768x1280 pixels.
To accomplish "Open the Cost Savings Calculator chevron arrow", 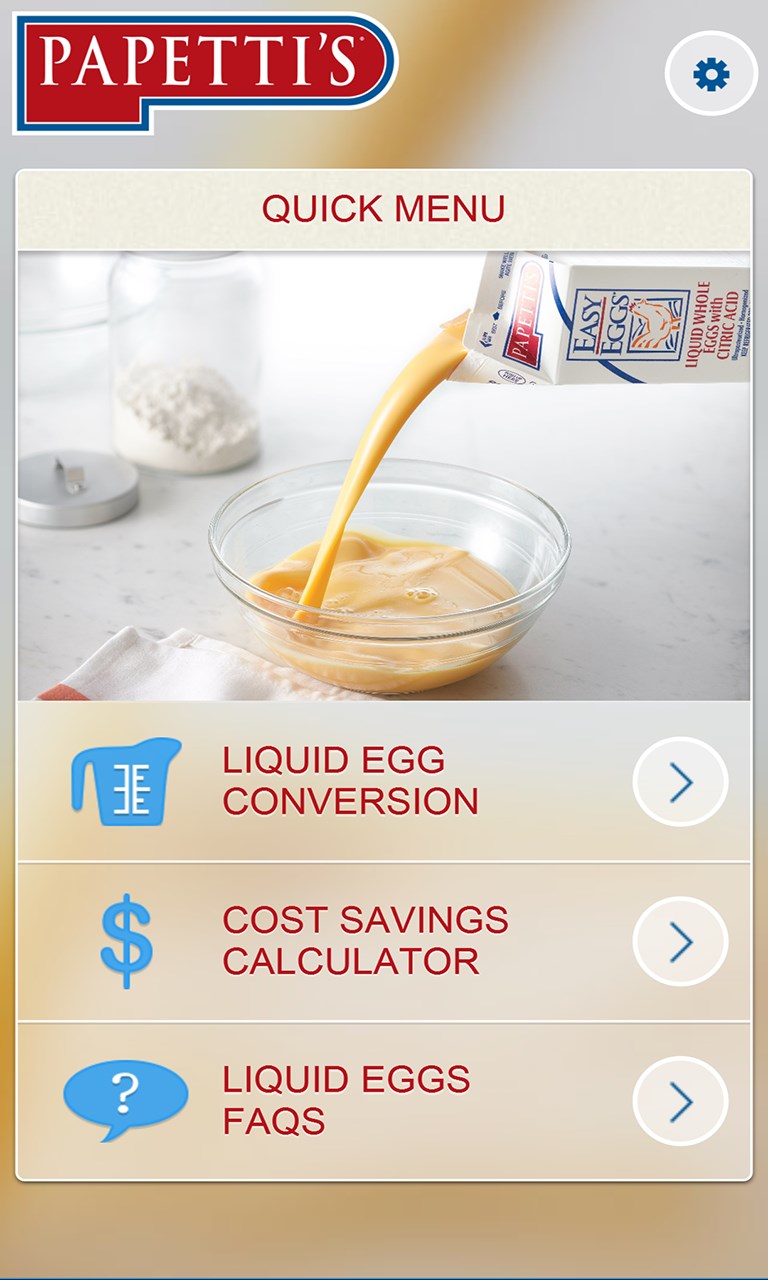I will tap(679, 940).
